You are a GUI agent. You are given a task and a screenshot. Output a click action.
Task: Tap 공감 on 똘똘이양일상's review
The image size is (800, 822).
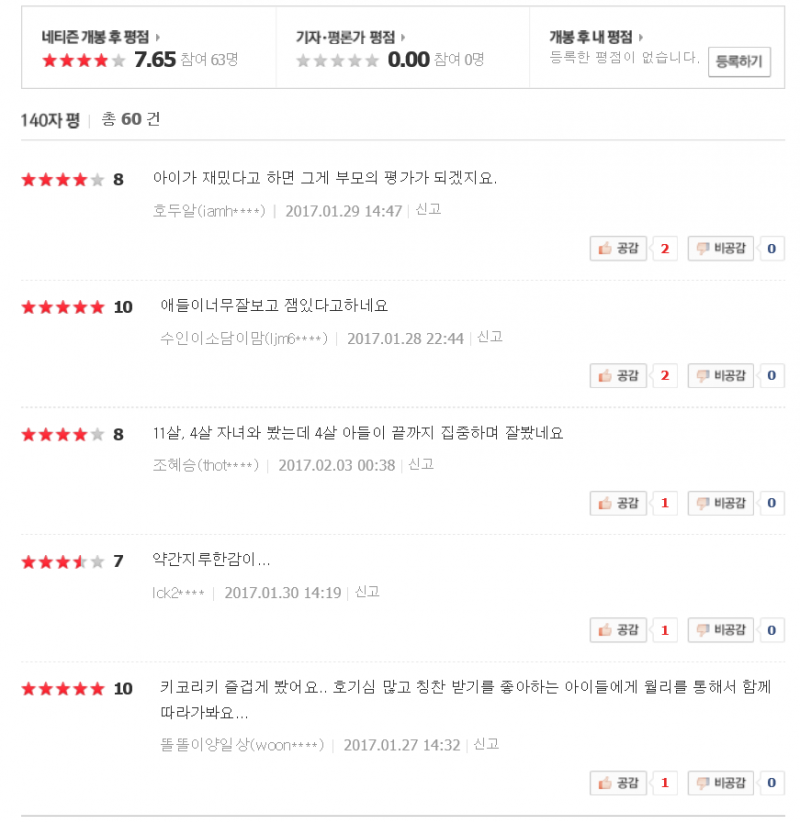[x=618, y=783]
